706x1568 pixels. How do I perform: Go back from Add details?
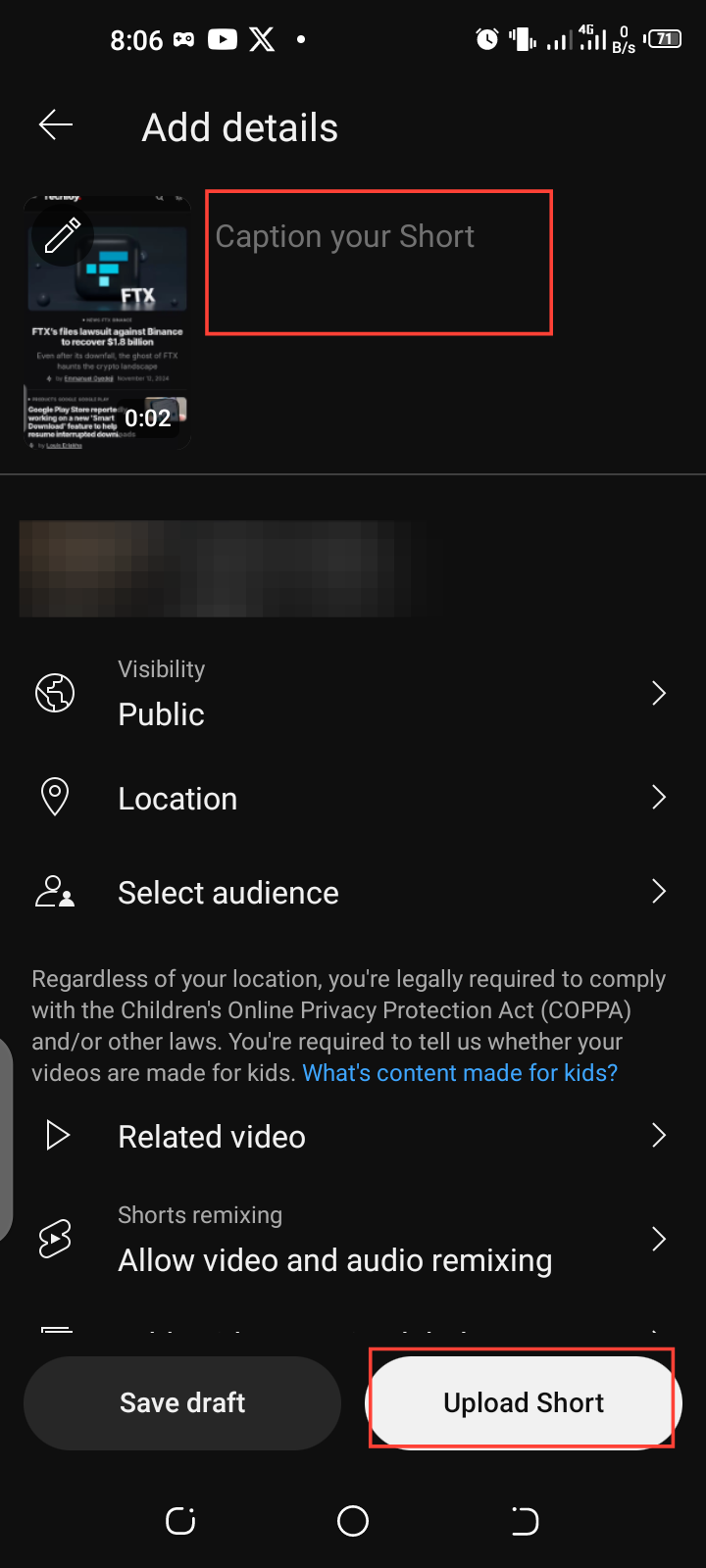56,125
